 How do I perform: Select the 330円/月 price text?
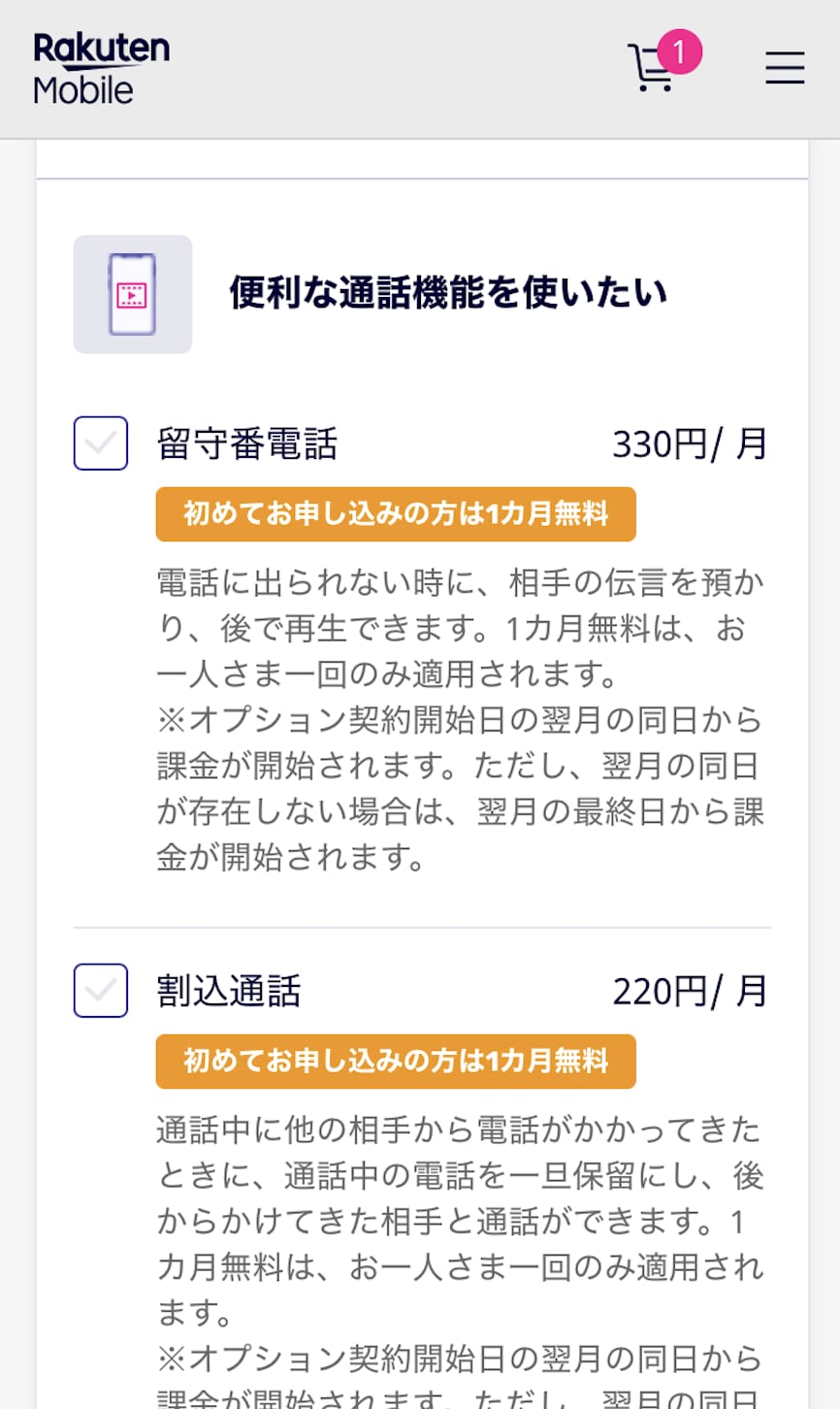(690, 443)
